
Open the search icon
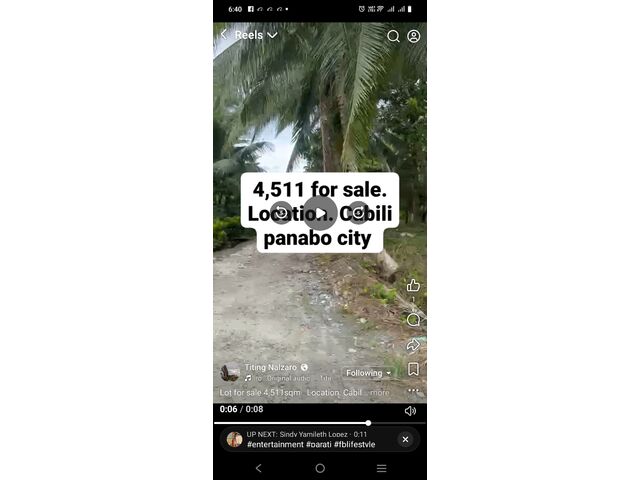click(393, 36)
